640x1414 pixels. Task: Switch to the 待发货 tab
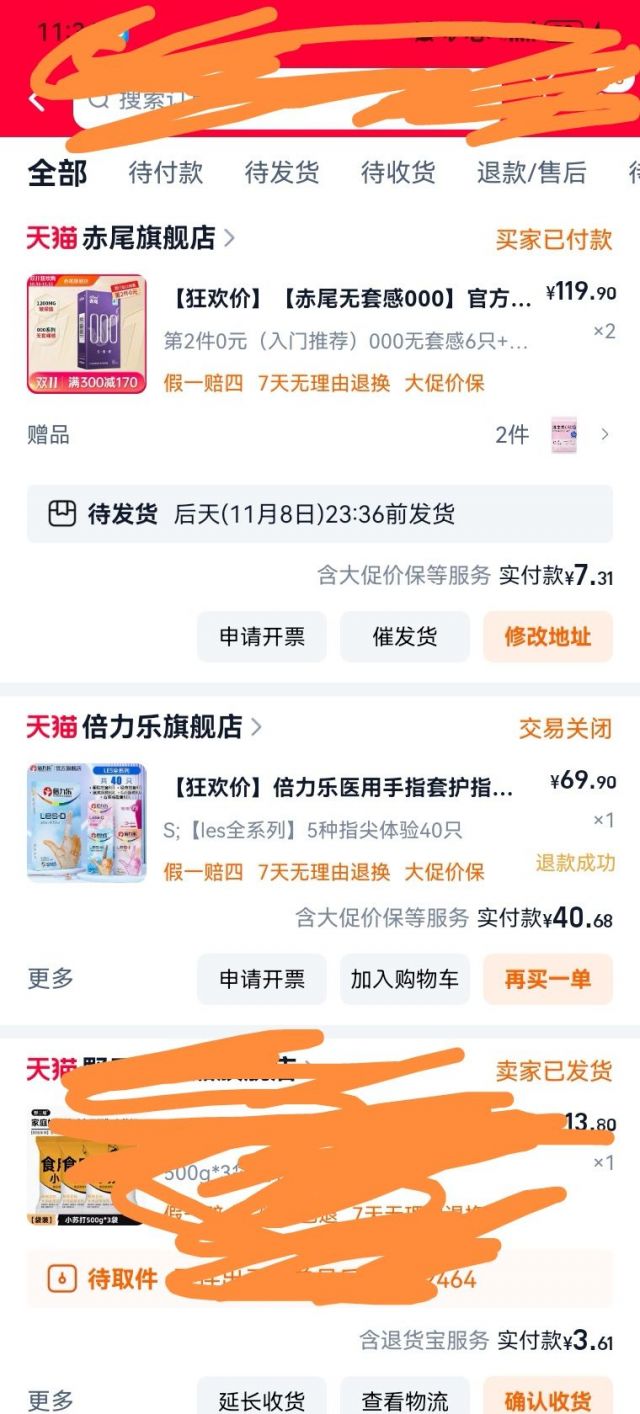click(x=282, y=172)
